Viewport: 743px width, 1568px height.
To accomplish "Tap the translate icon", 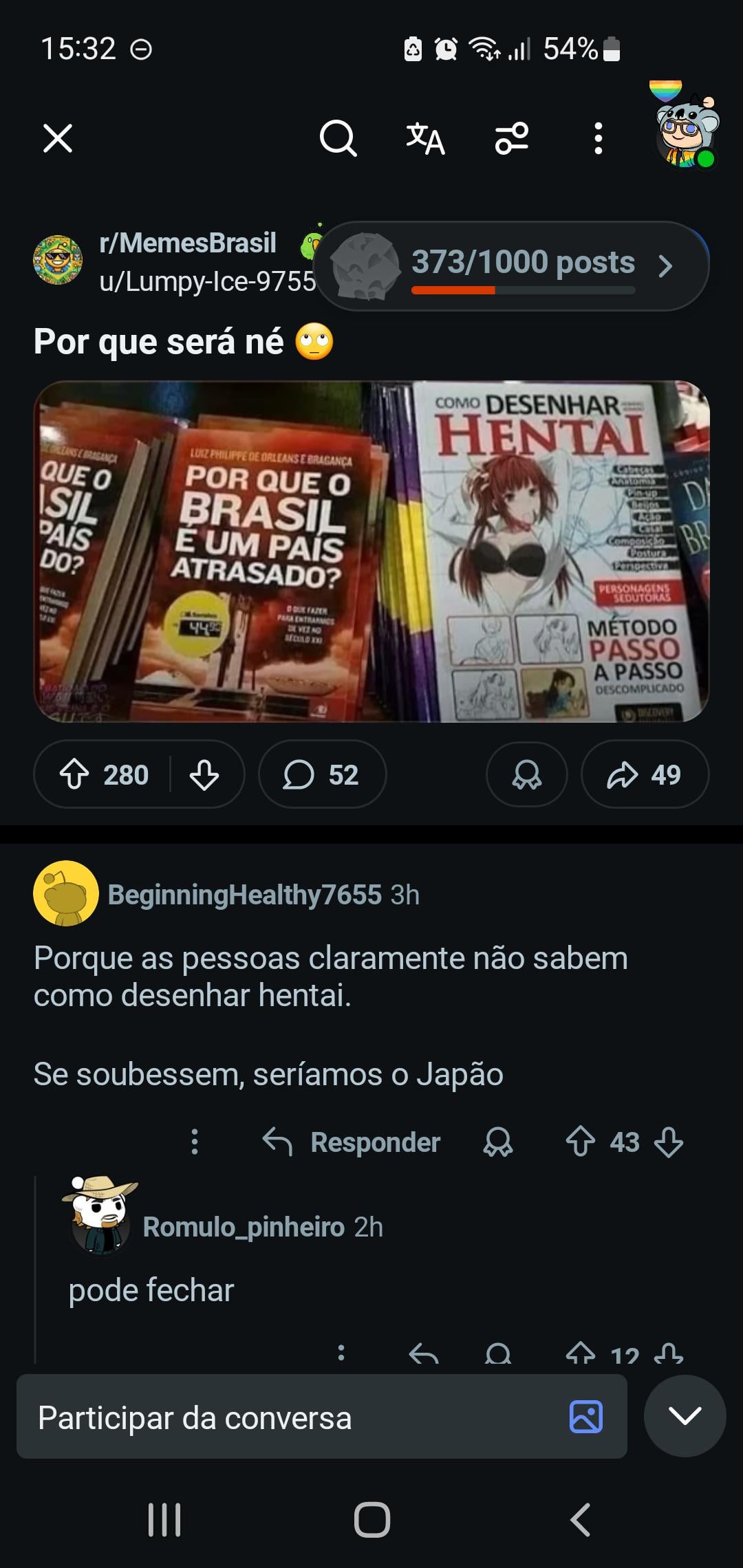I will [425, 138].
